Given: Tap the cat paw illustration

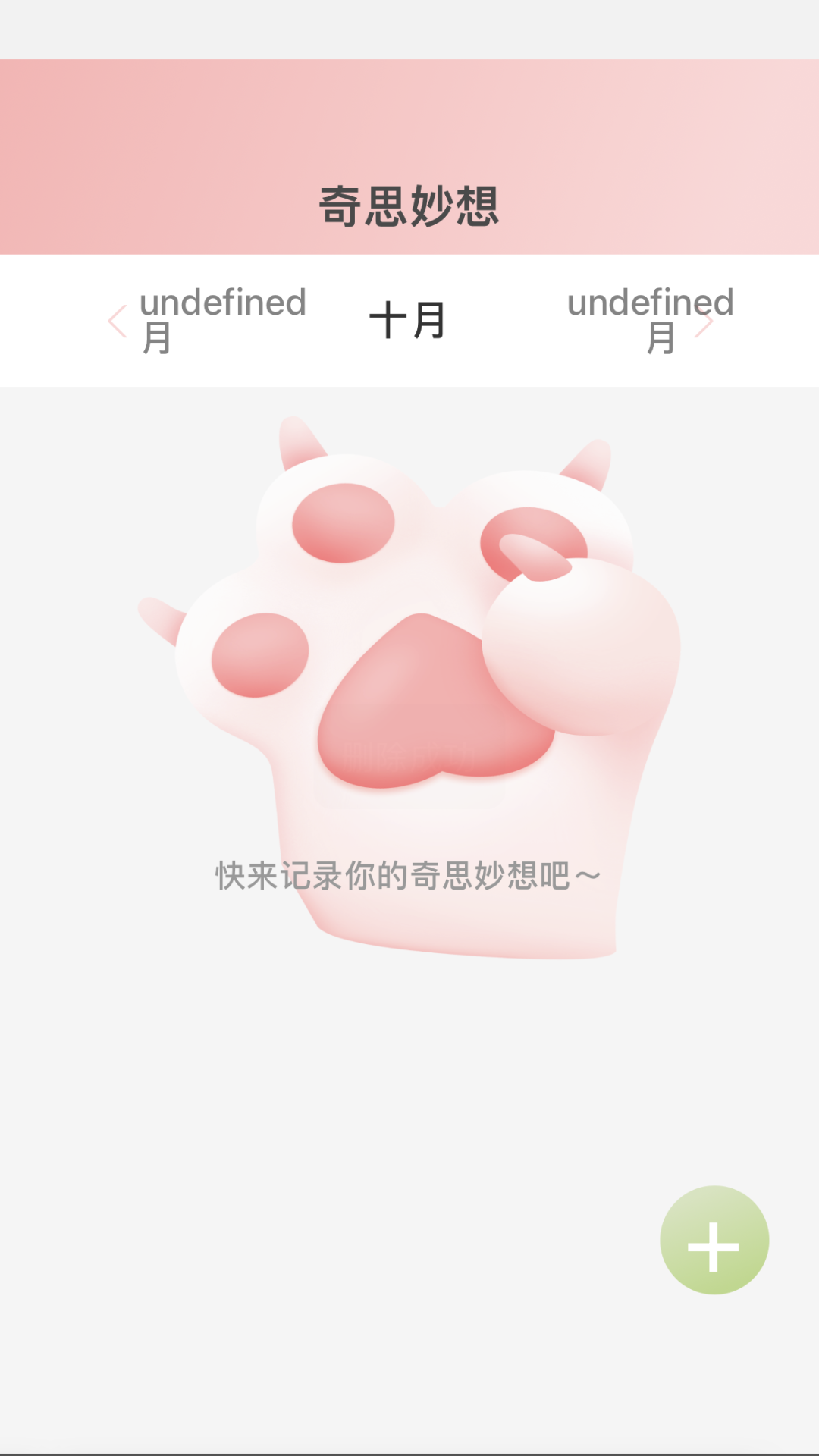Looking at the screenshot, I should 409,682.
